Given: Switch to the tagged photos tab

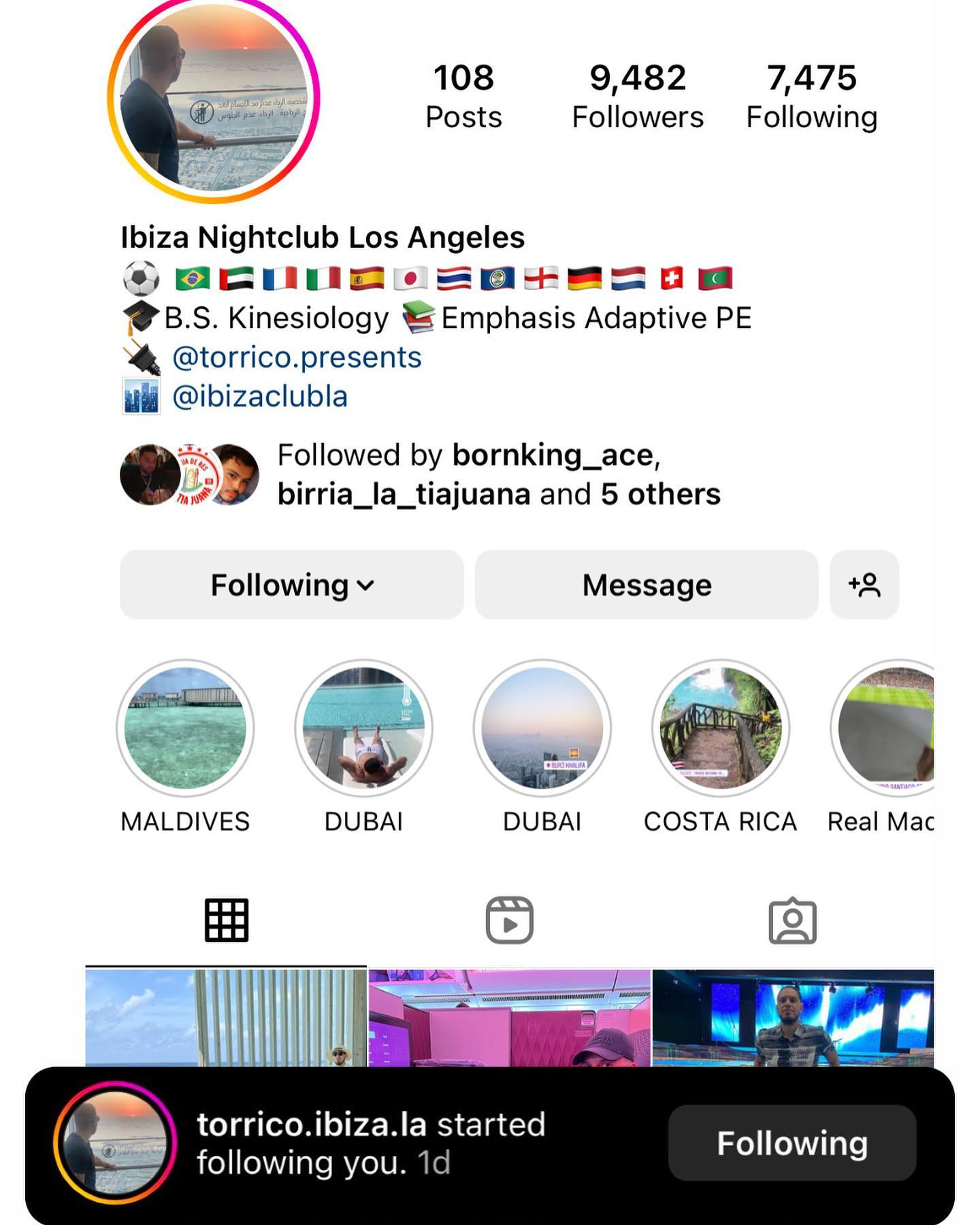Looking at the screenshot, I should [x=792, y=921].
